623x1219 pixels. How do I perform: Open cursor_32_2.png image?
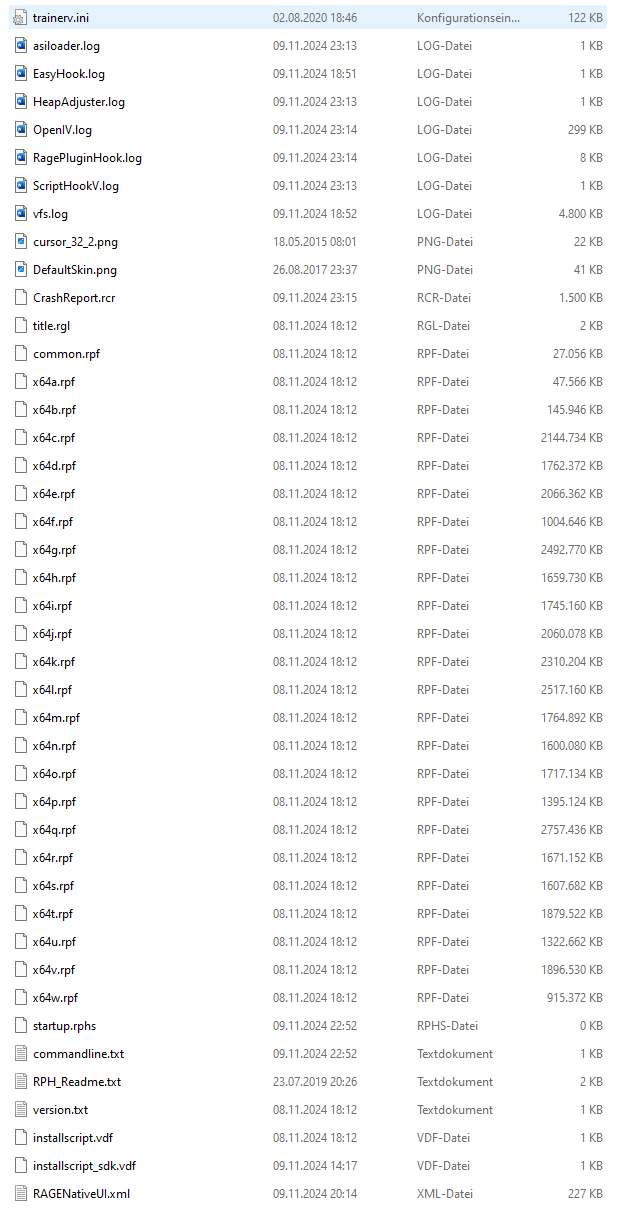(75, 242)
